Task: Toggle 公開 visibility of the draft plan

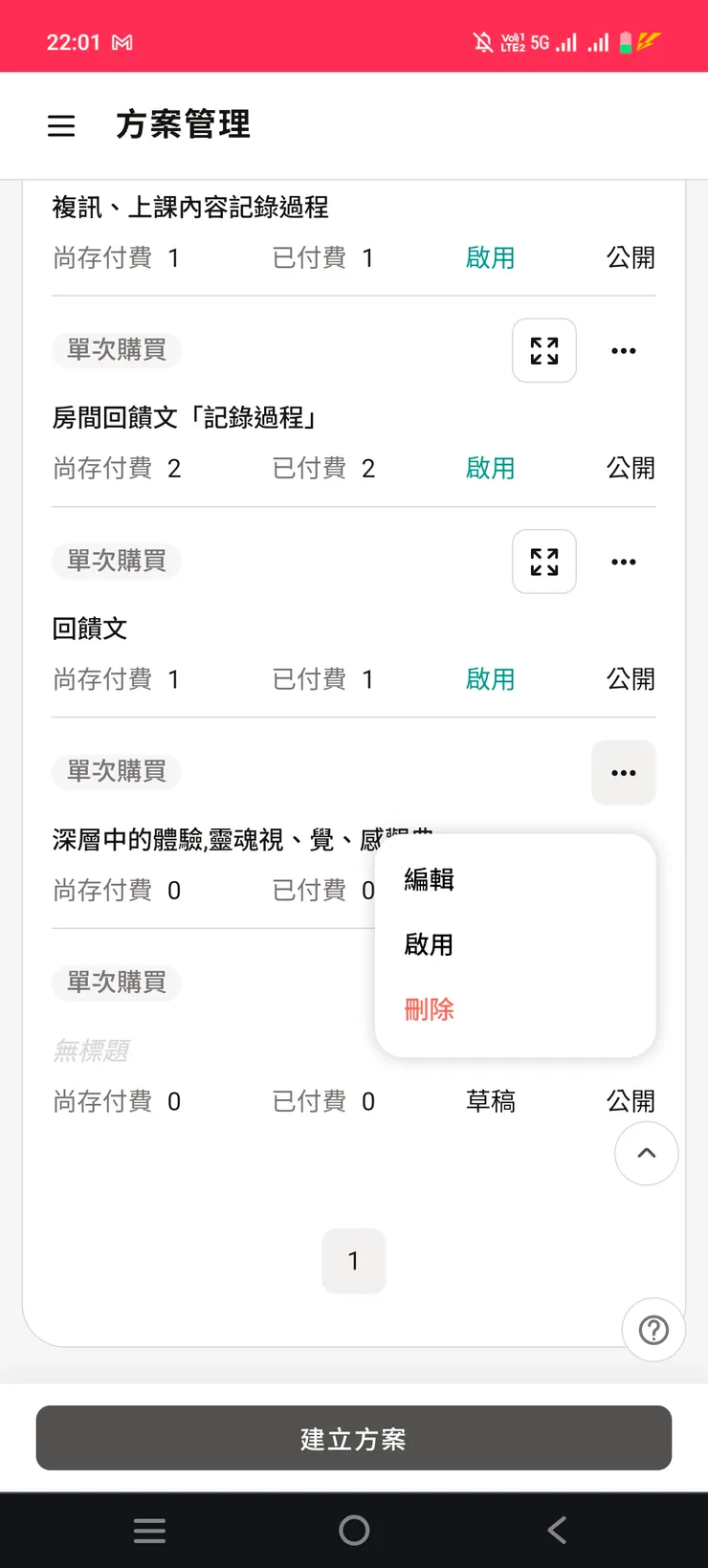Action: coord(631,1100)
